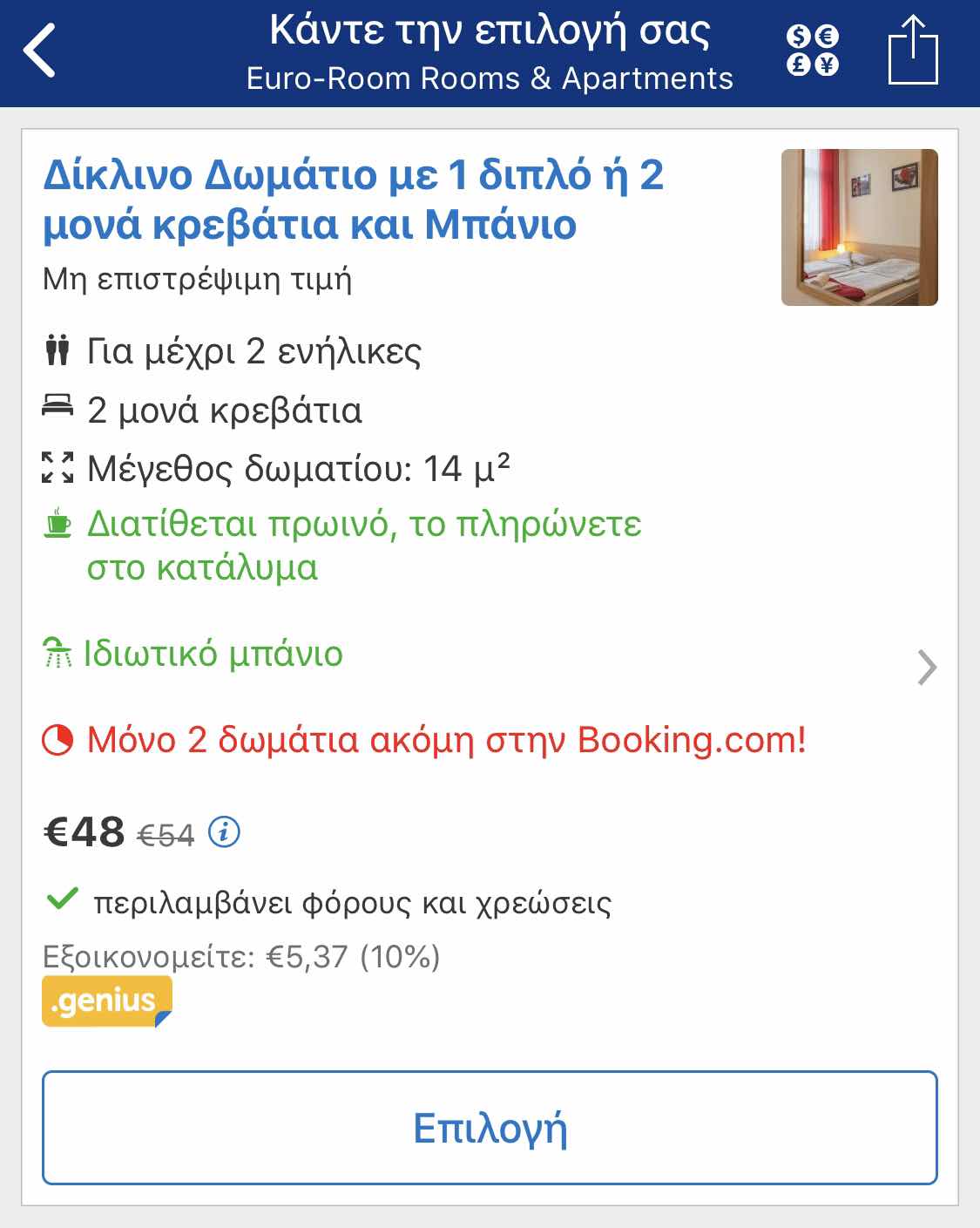This screenshot has width=980, height=1228.
Task: Open the Δίκλινο Δωμάτιο room title
Action: click(353, 200)
